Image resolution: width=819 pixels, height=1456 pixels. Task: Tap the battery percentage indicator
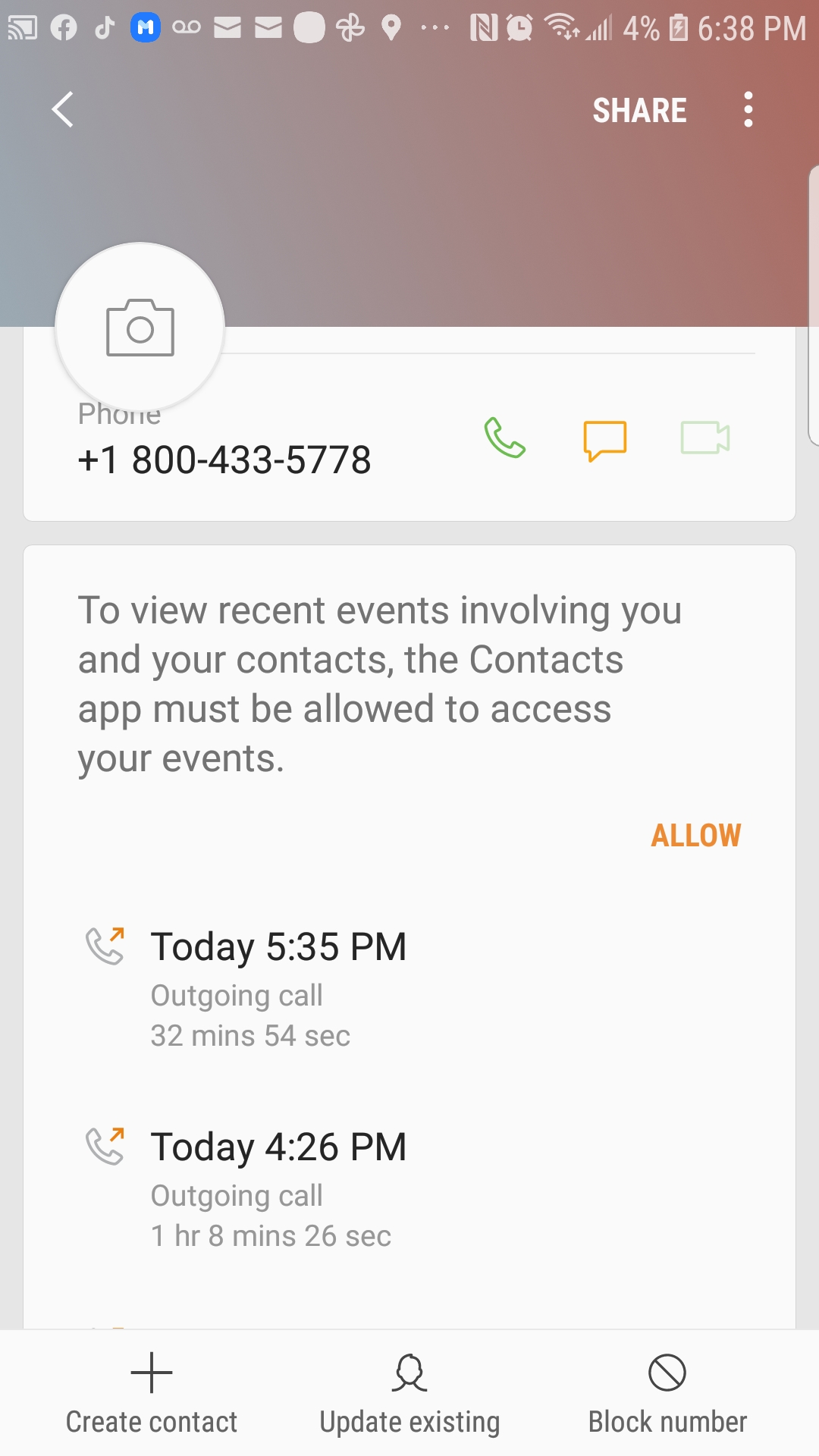[641, 27]
